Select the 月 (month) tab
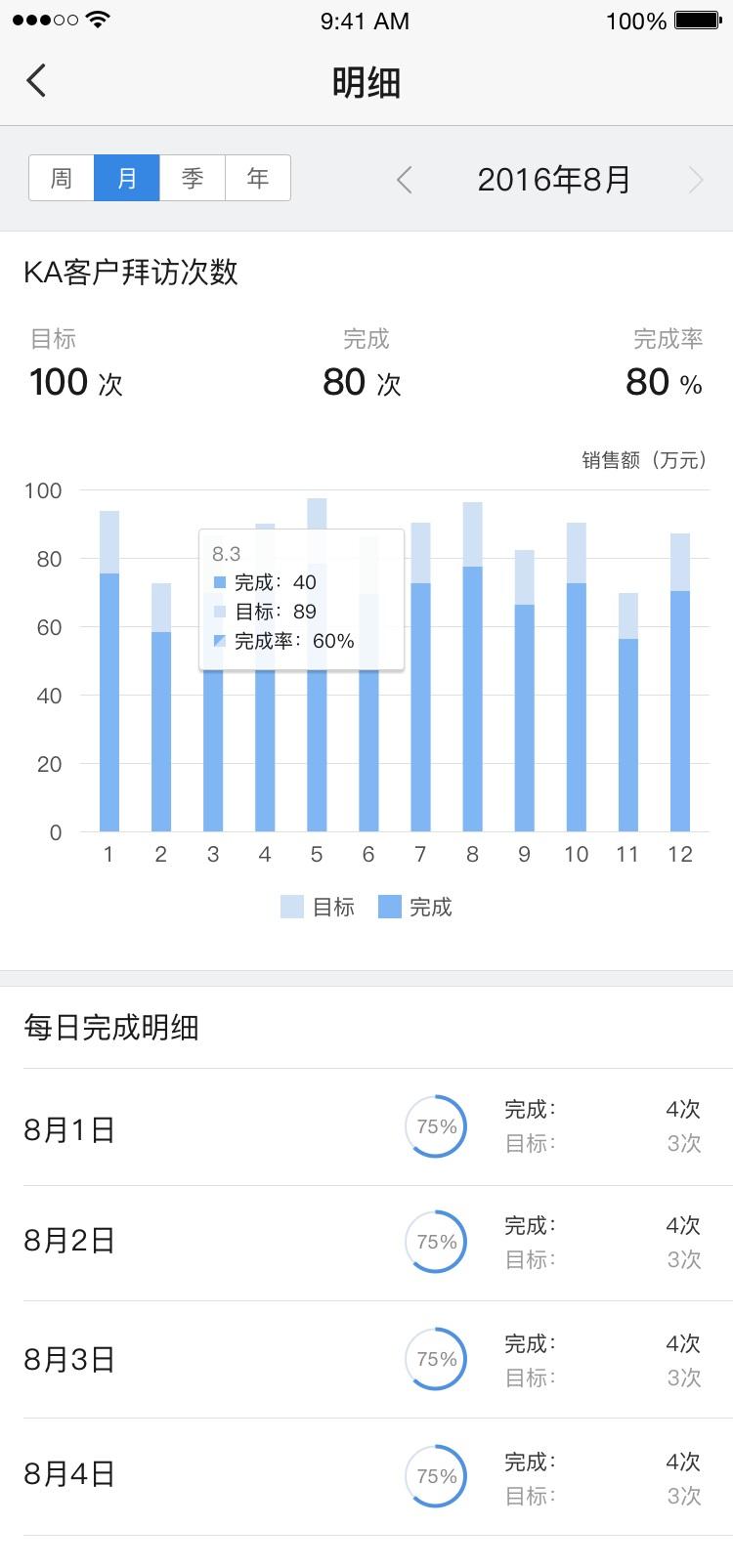This screenshot has height=1568, width=733. (x=127, y=178)
